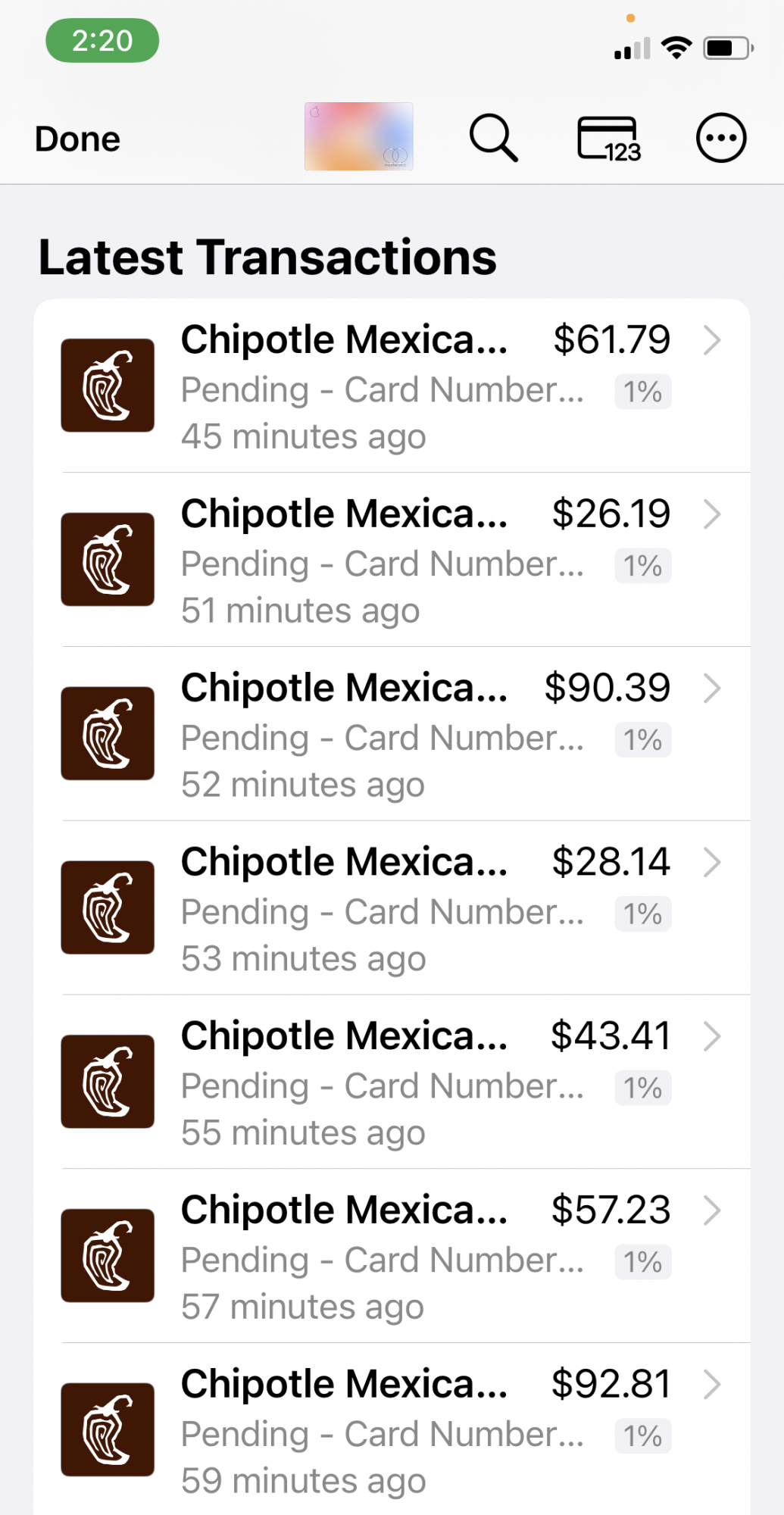The width and height of the screenshot is (784, 1515).
Task: Tap Done to close the card view
Action: [77, 139]
